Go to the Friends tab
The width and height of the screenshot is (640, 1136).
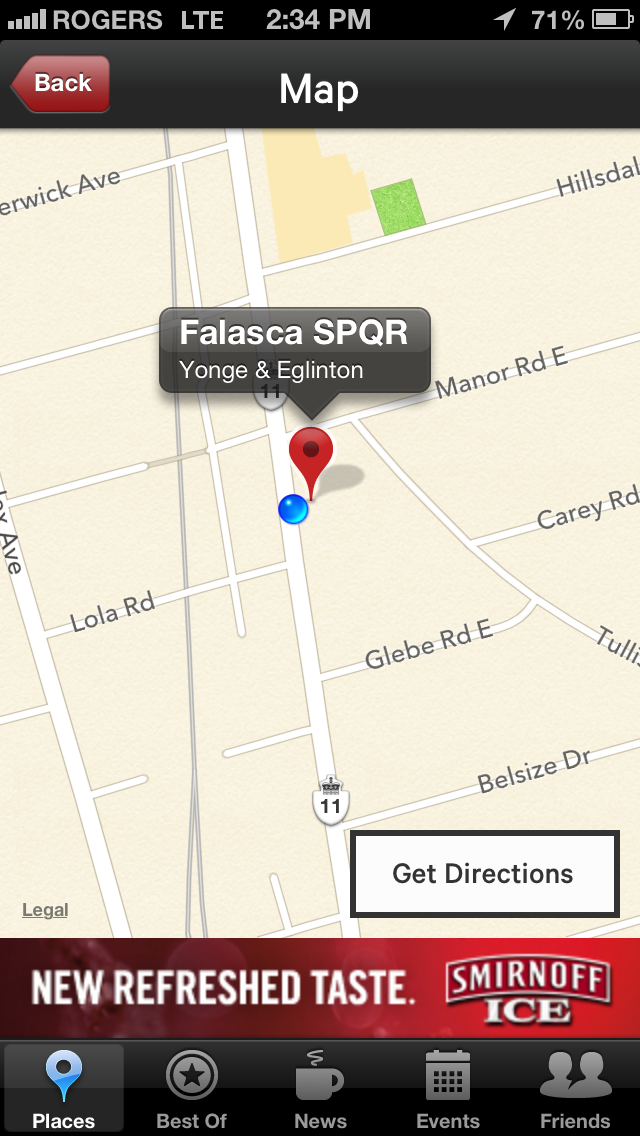point(575,1090)
